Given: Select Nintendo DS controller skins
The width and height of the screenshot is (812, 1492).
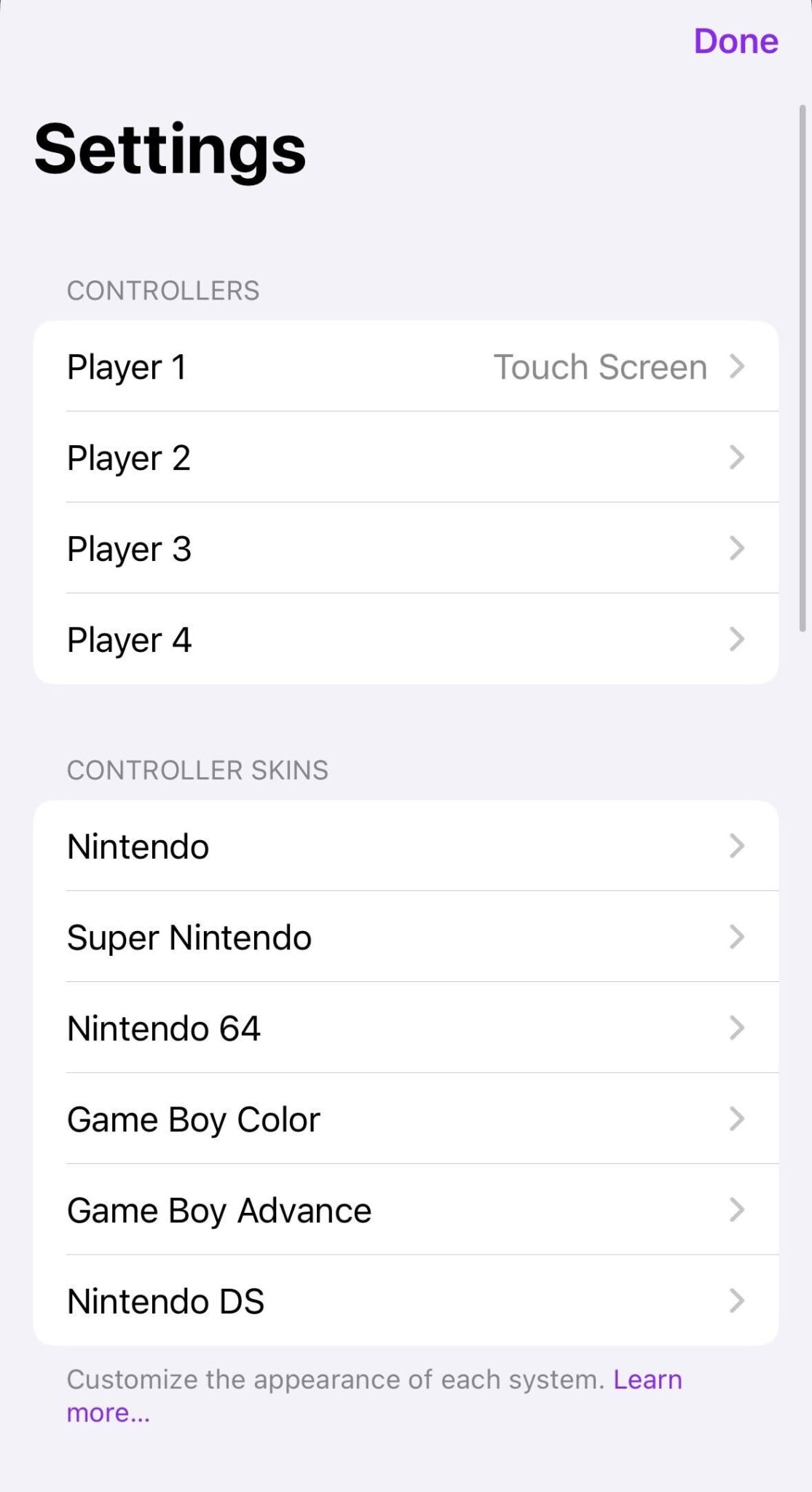Looking at the screenshot, I should tap(406, 1301).
